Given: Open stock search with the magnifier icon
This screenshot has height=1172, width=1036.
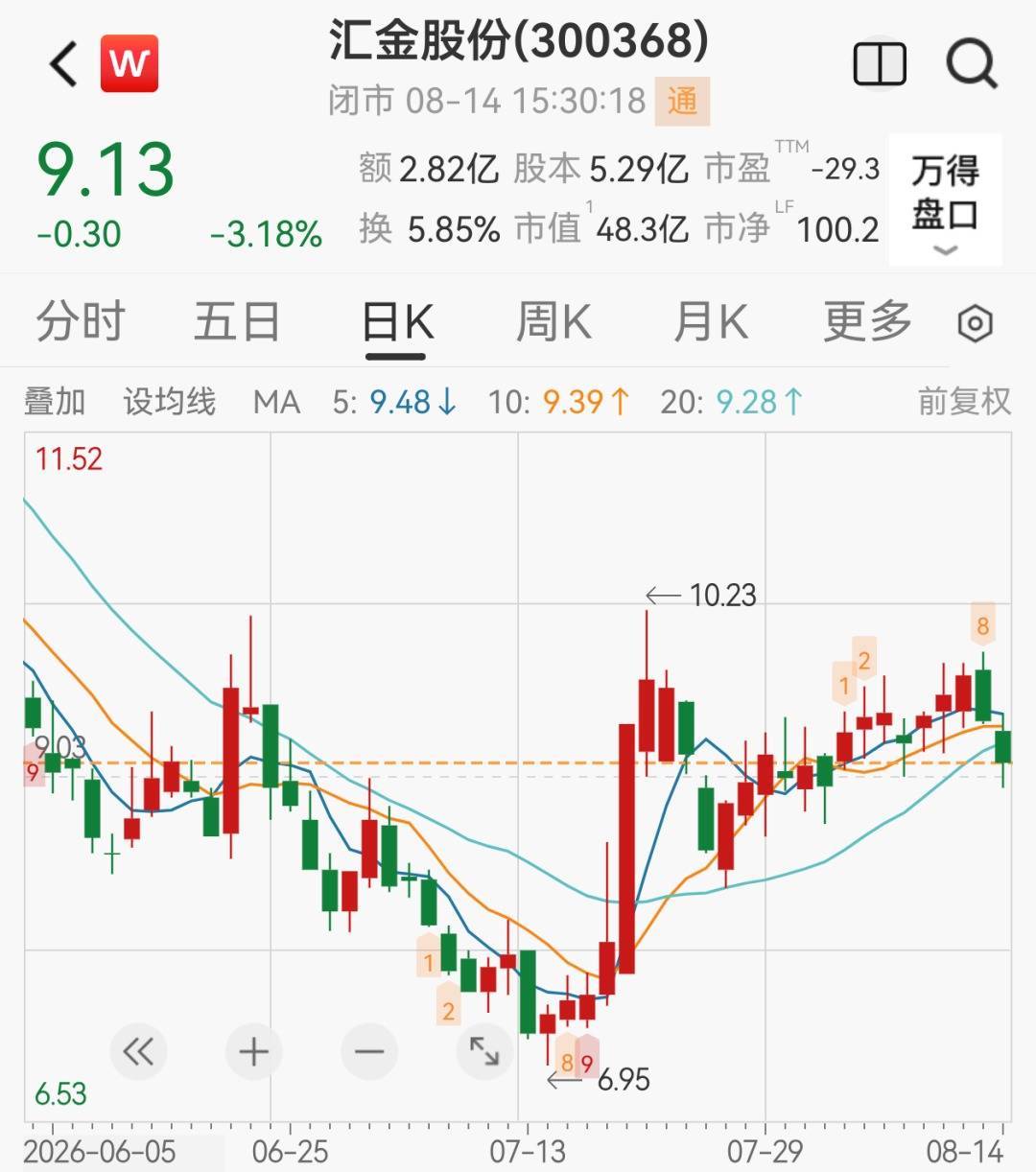Looking at the screenshot, I should point(972,64).
